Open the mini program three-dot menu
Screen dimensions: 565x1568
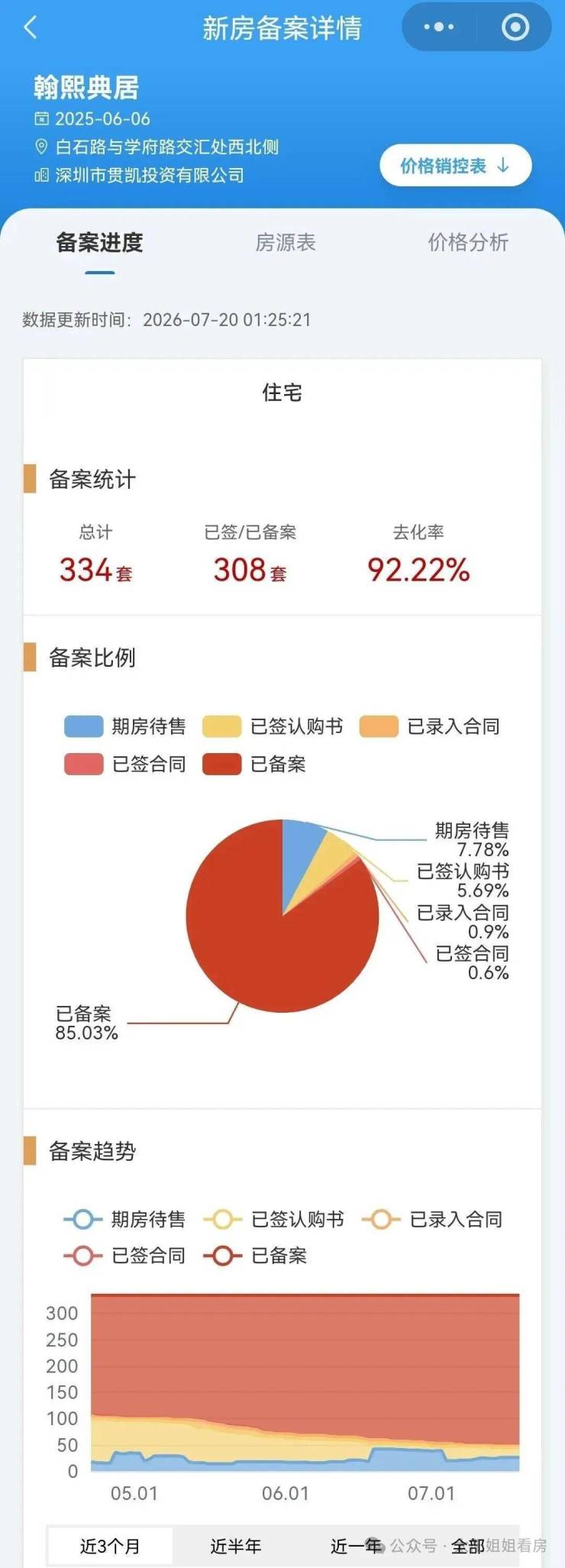click(x=439, y=27)
